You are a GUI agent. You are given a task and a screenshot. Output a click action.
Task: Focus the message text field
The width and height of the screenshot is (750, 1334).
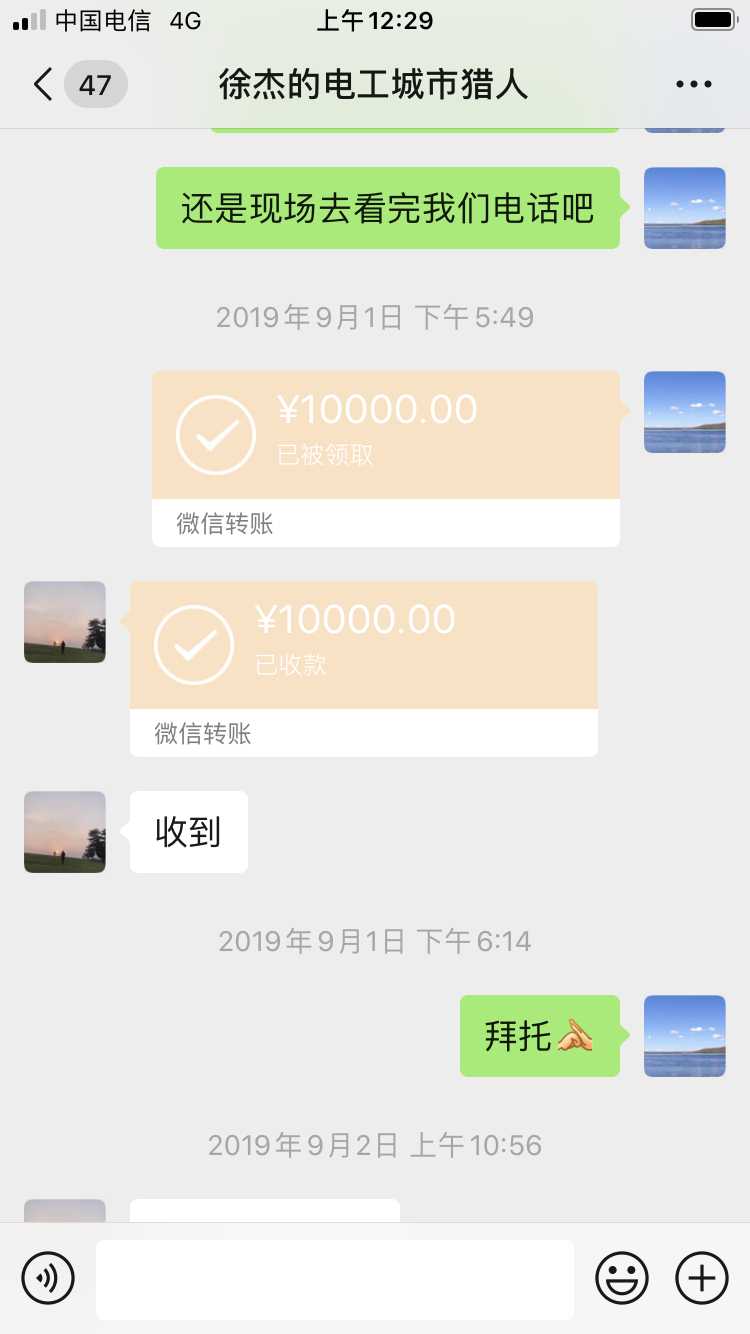pos(335,1279)
